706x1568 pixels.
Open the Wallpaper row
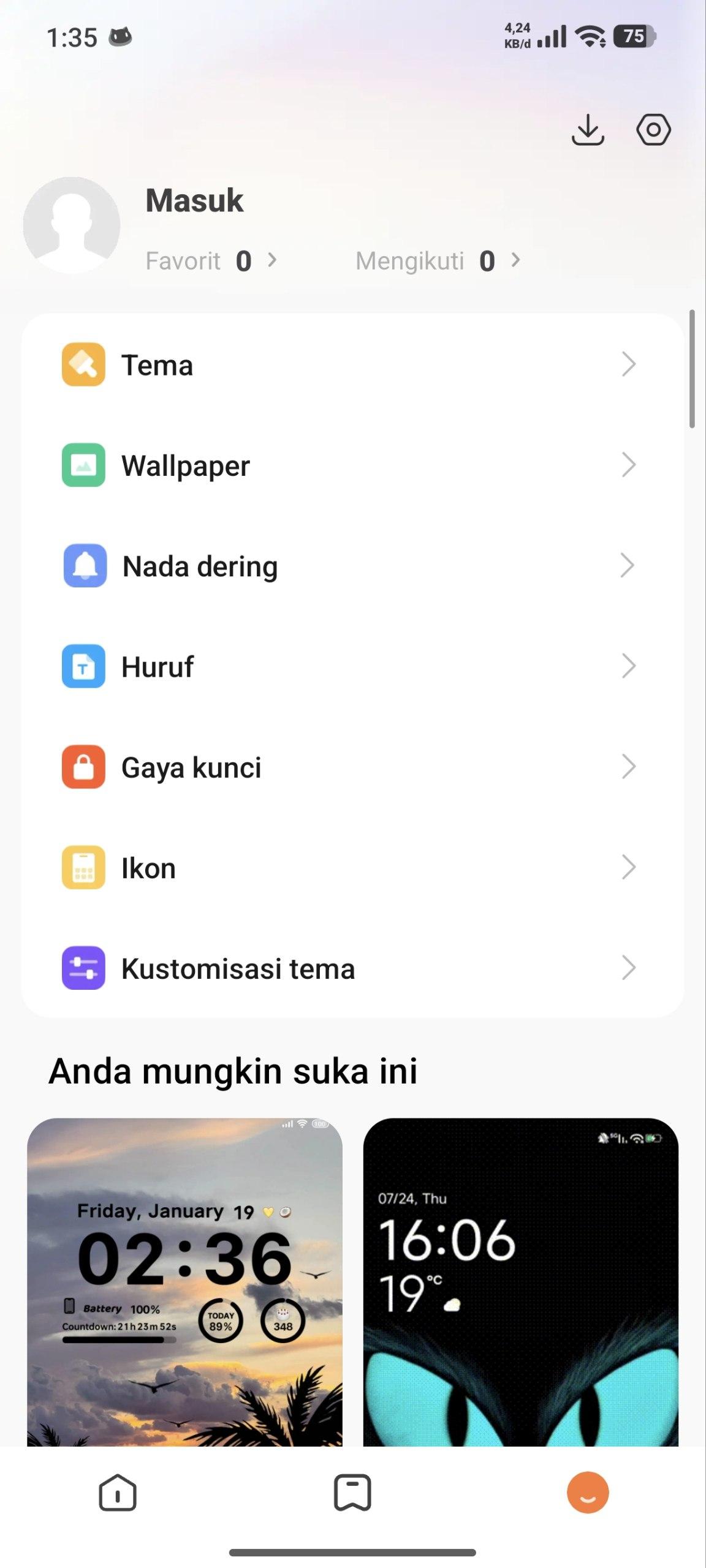tap(352, 466)
